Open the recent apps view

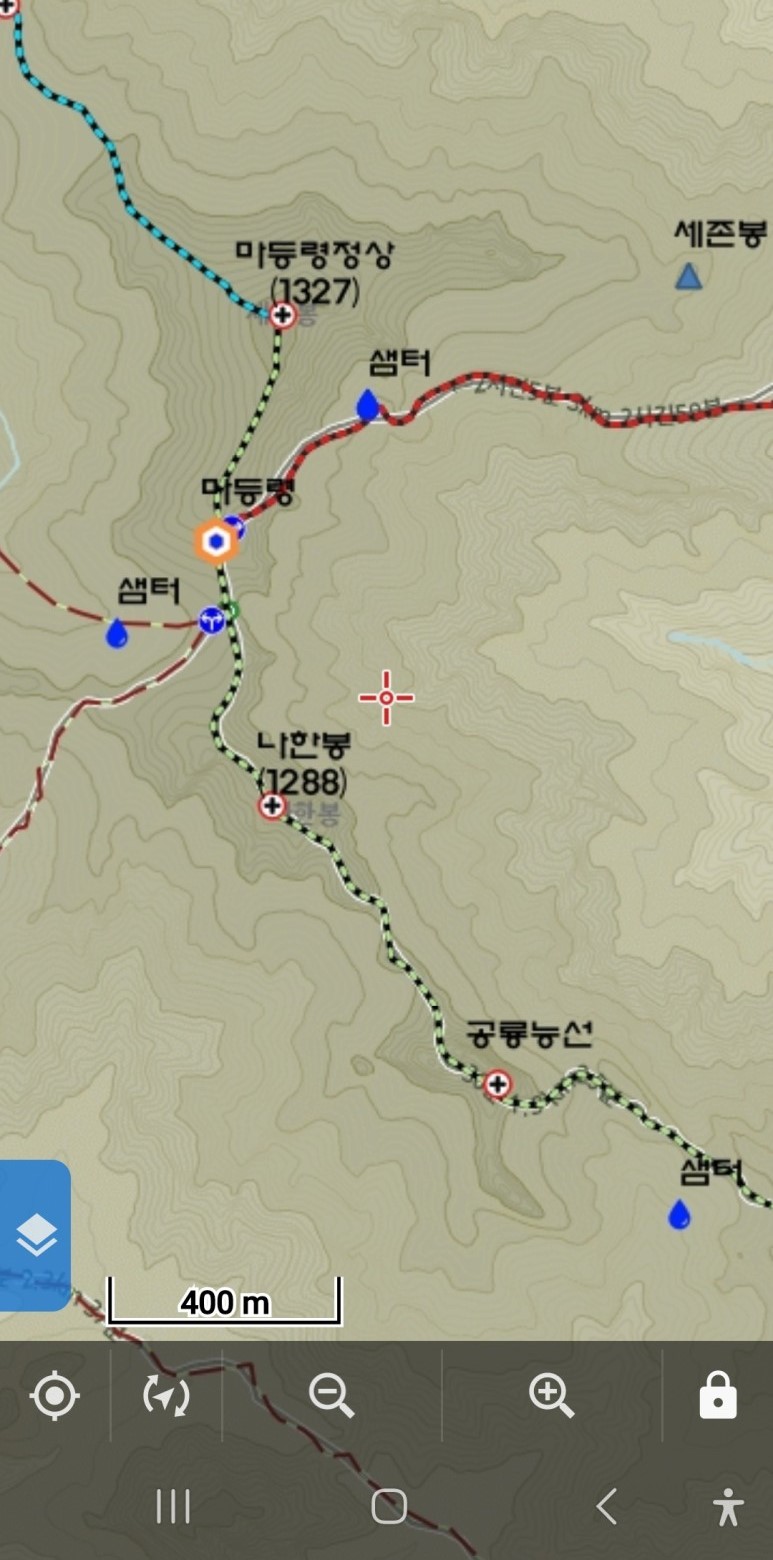[x=173, y=1506]
